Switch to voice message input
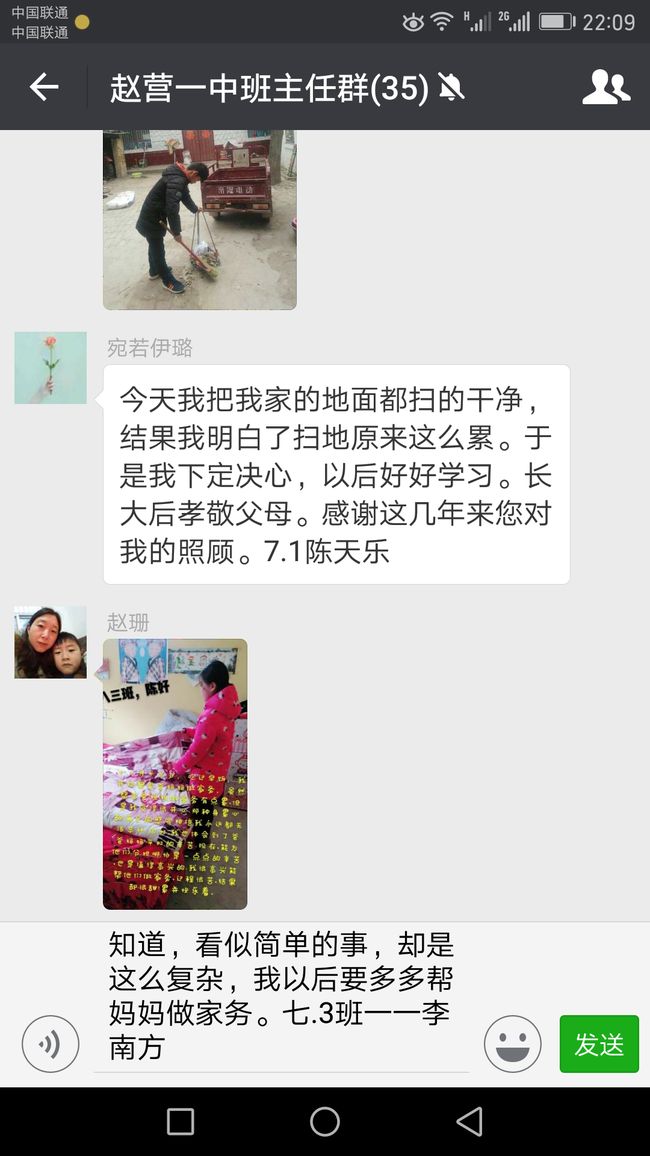The width and height of the screenshot is (650, 1156). click(x=50, y=1044)
